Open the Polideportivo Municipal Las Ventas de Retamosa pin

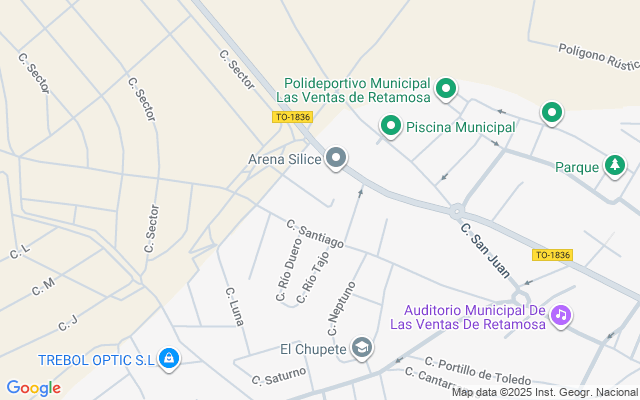pyautogui.click(x=446, y=89)
